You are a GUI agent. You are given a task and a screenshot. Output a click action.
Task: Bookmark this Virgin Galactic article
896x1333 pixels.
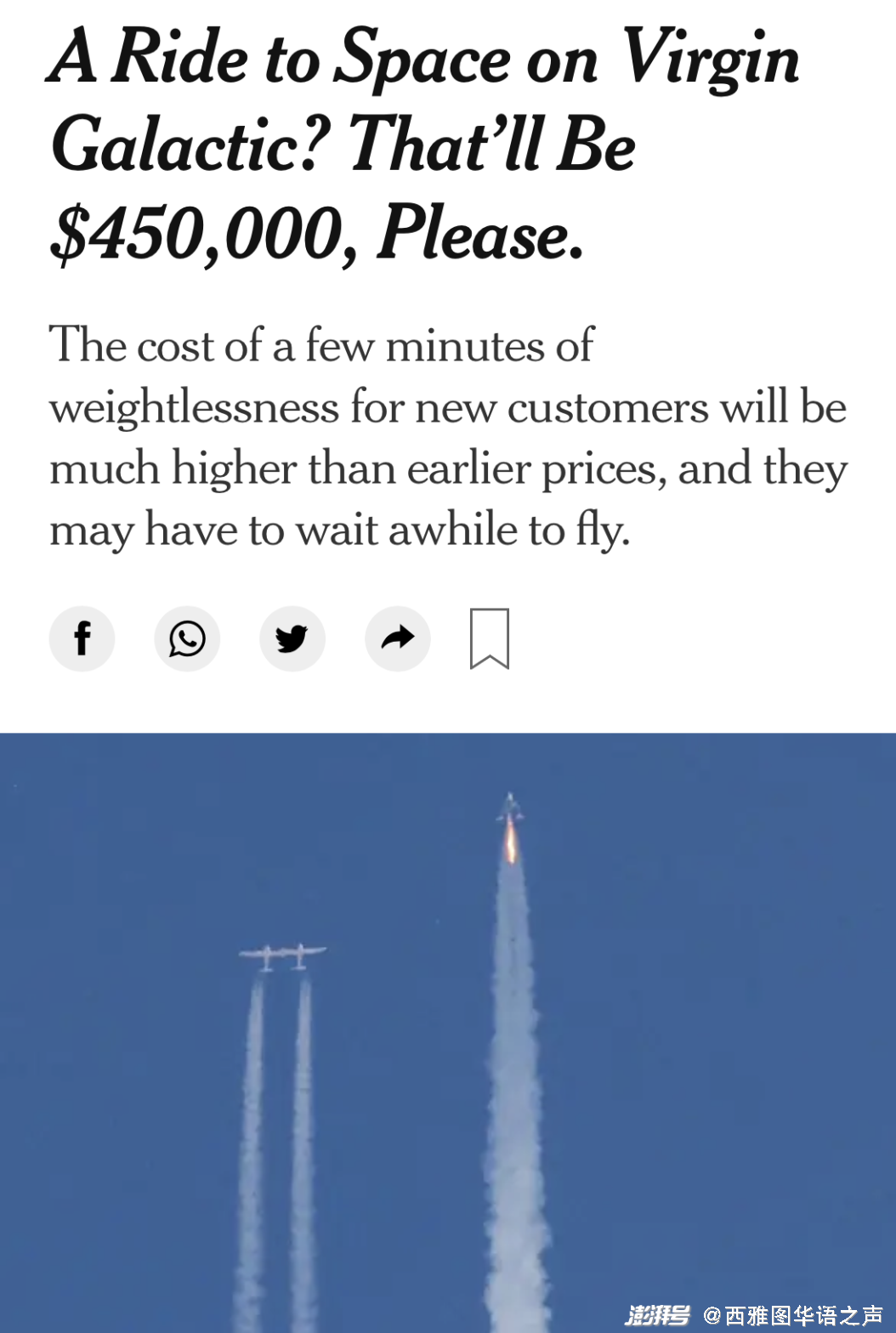click(x=490, y=638)
